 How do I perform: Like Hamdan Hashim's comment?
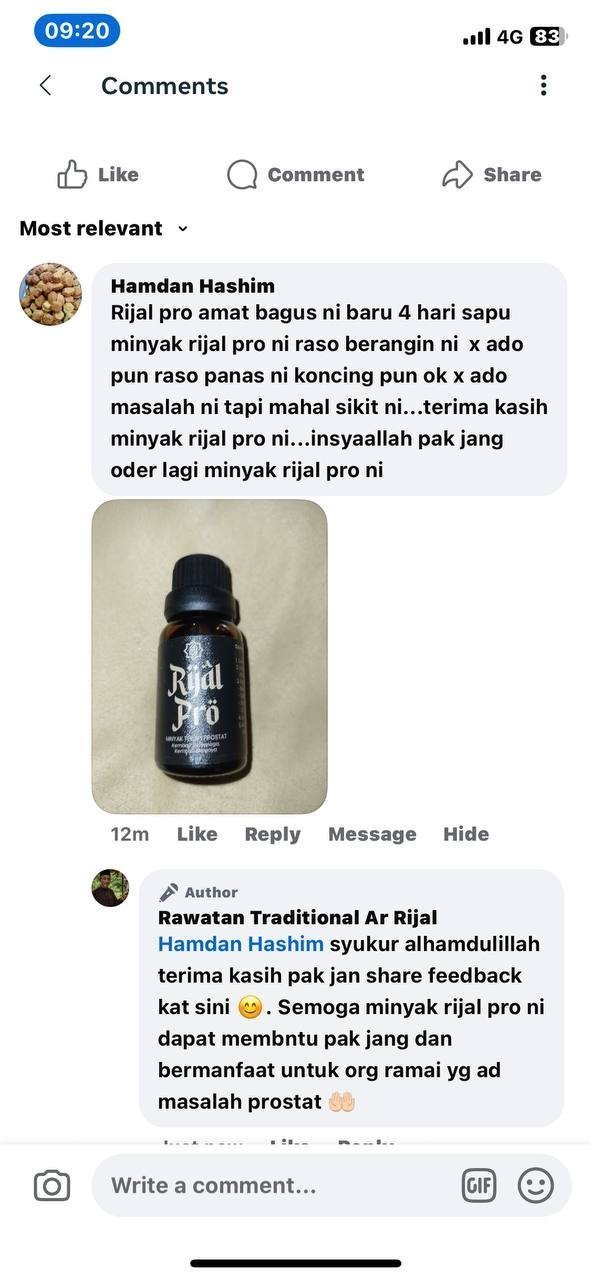coord(197,834)
